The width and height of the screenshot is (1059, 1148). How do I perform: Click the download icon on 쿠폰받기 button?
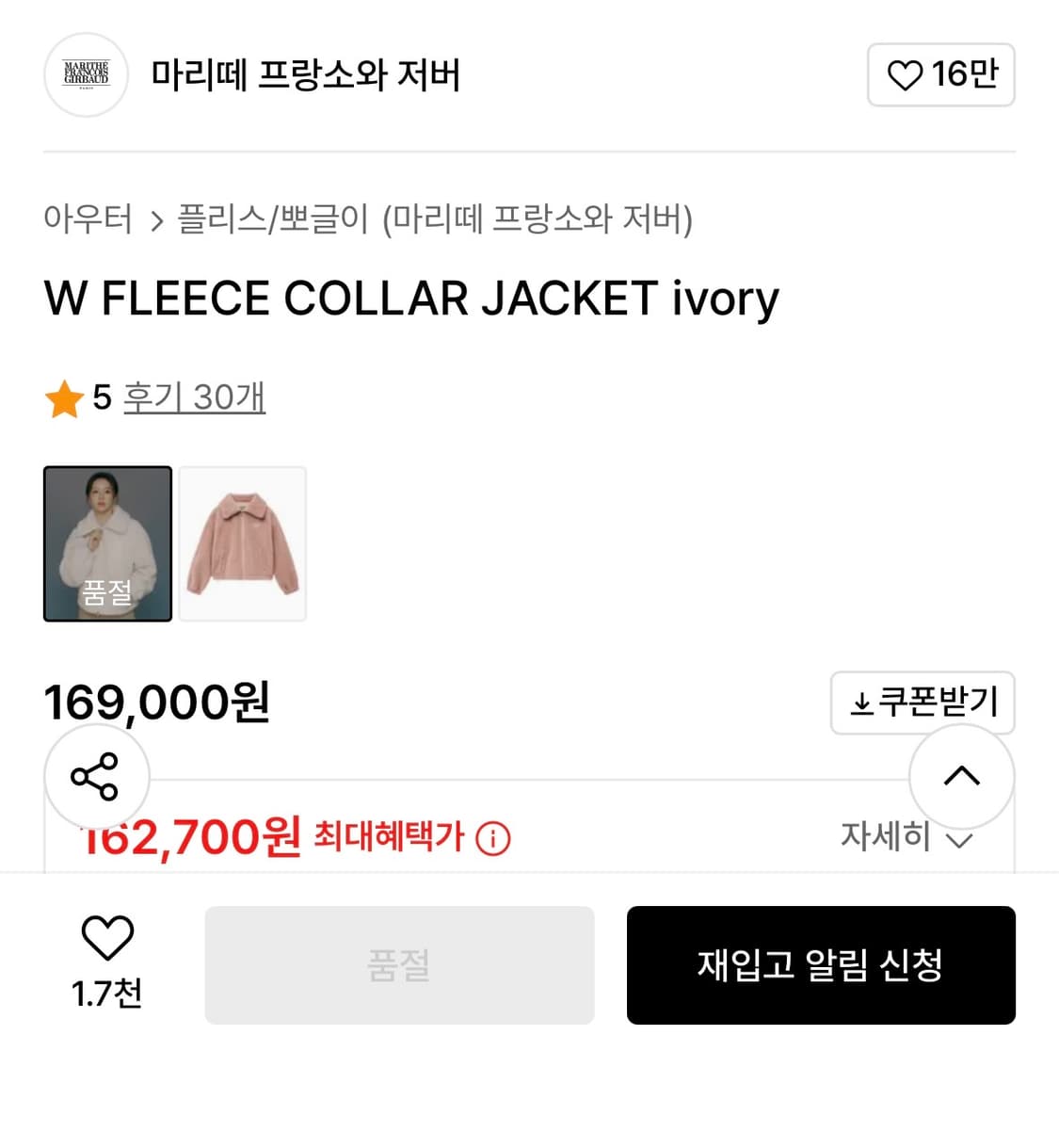(859, 702)
